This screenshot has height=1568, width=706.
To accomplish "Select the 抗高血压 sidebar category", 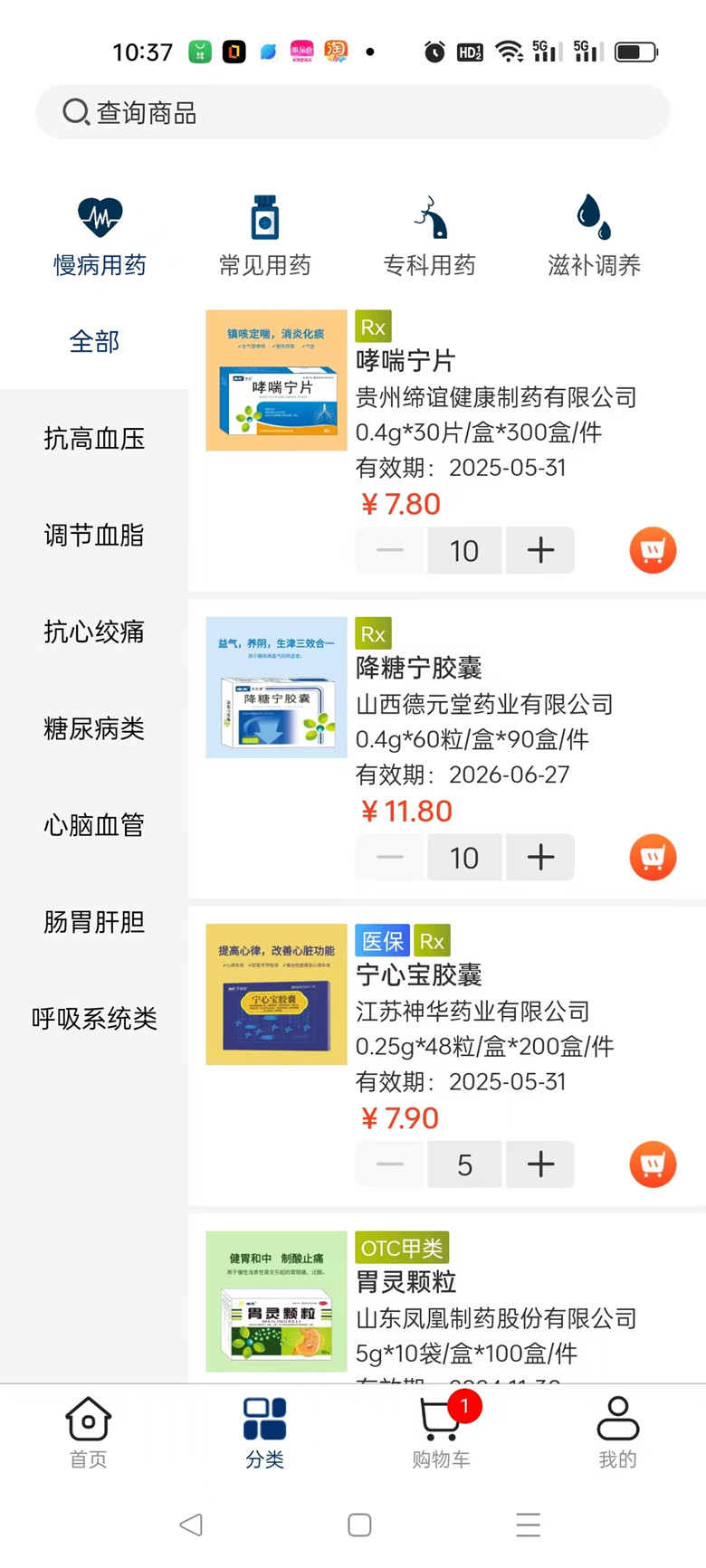I will (x=93, y=438).
